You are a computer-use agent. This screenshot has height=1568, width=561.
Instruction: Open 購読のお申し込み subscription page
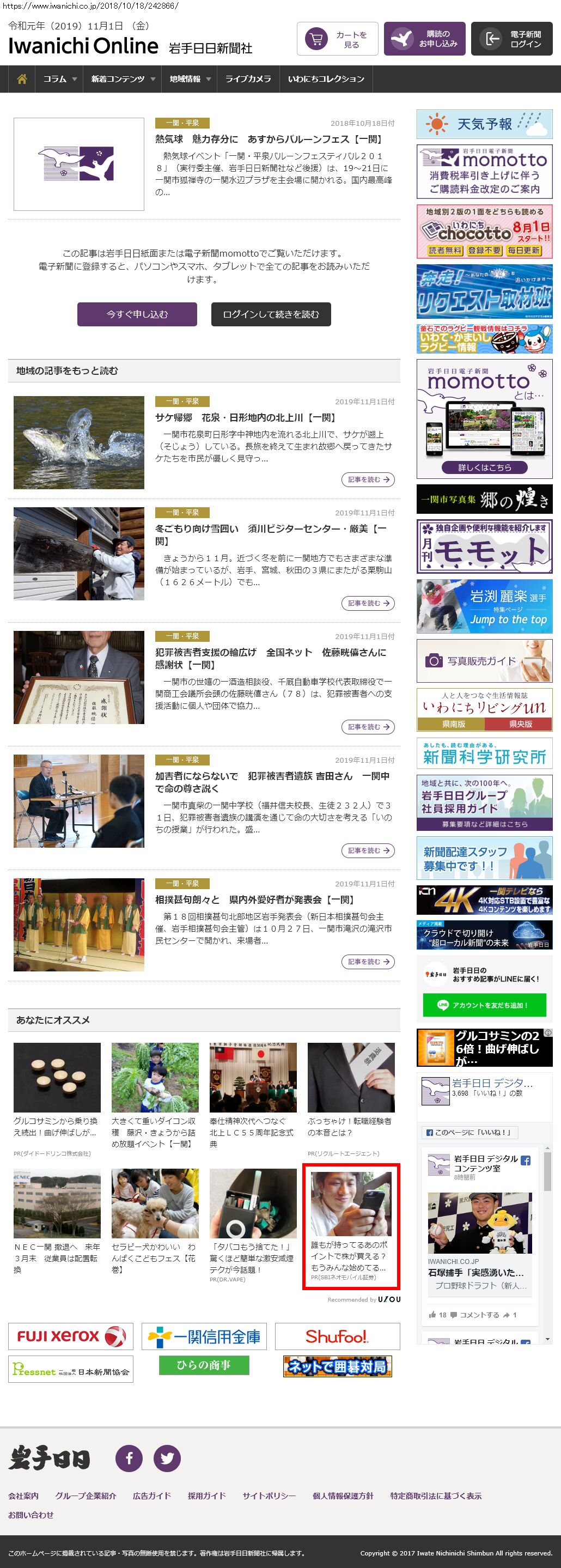pyautogui.click(x=425, y=39)
